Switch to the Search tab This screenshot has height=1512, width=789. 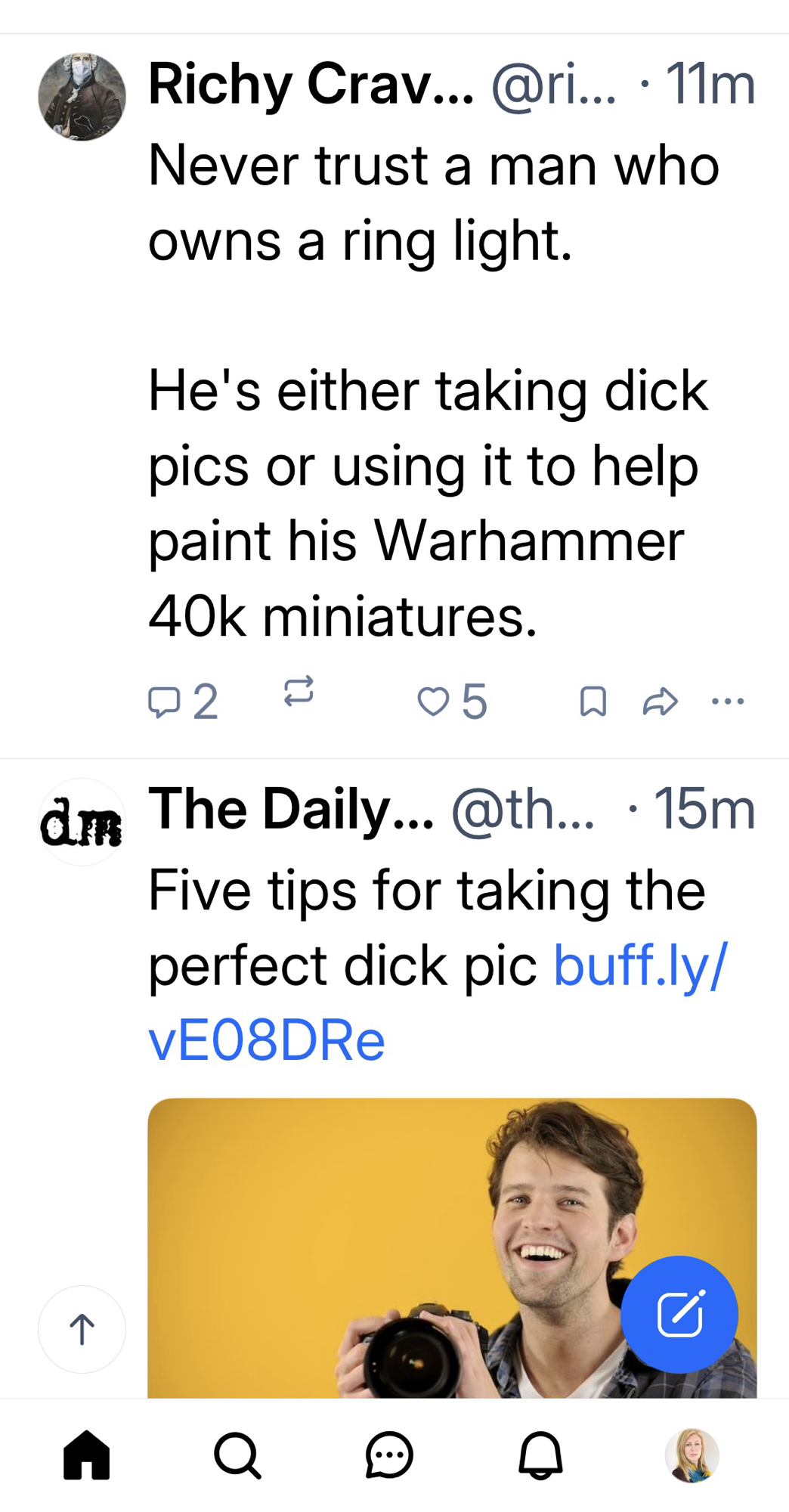tap(237, 1455)
